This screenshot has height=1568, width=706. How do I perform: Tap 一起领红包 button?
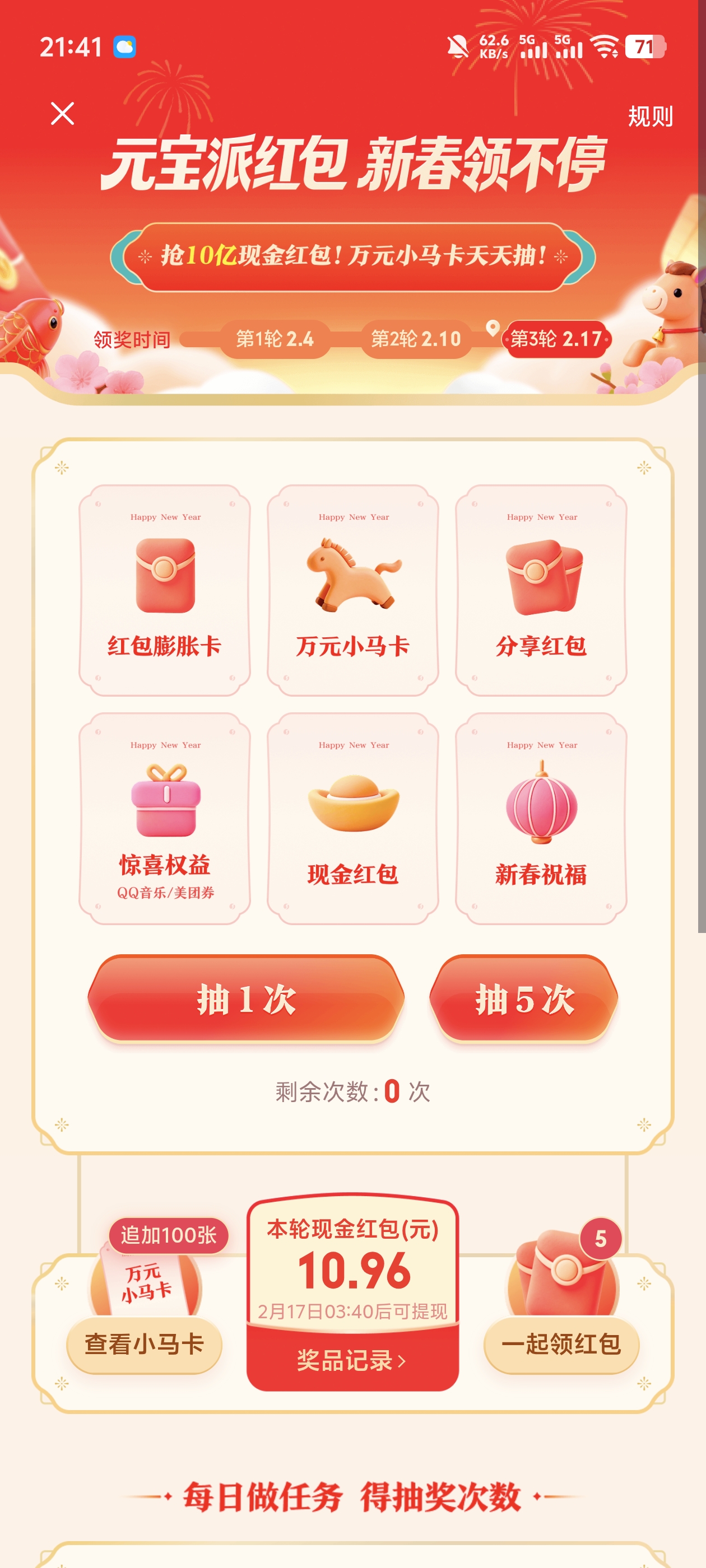(x=561, y=1345)
